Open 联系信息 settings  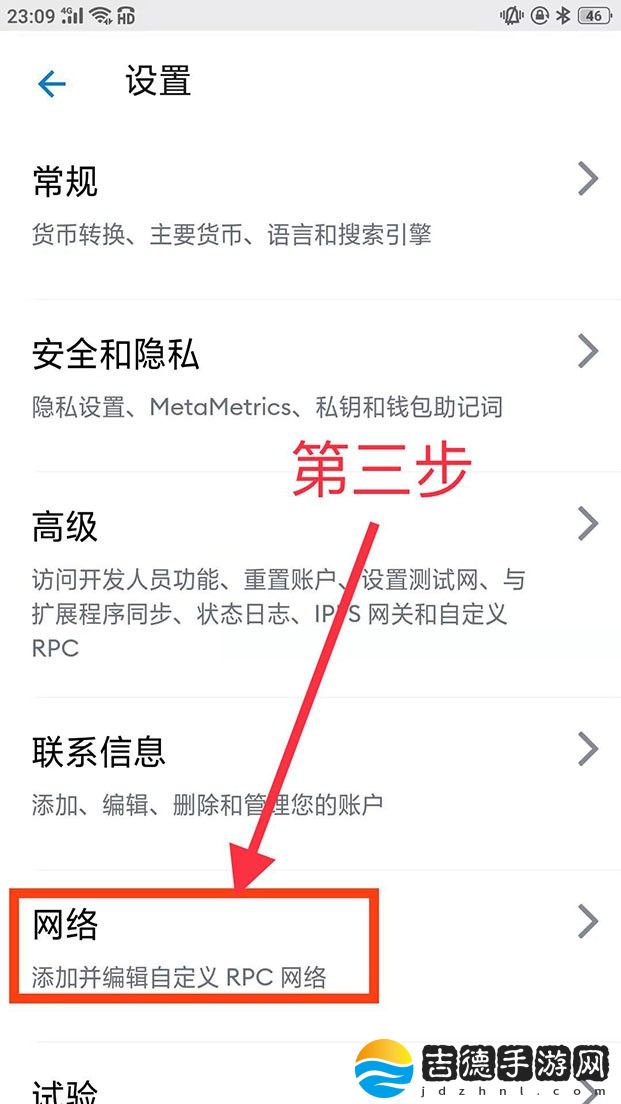[310, 774]
